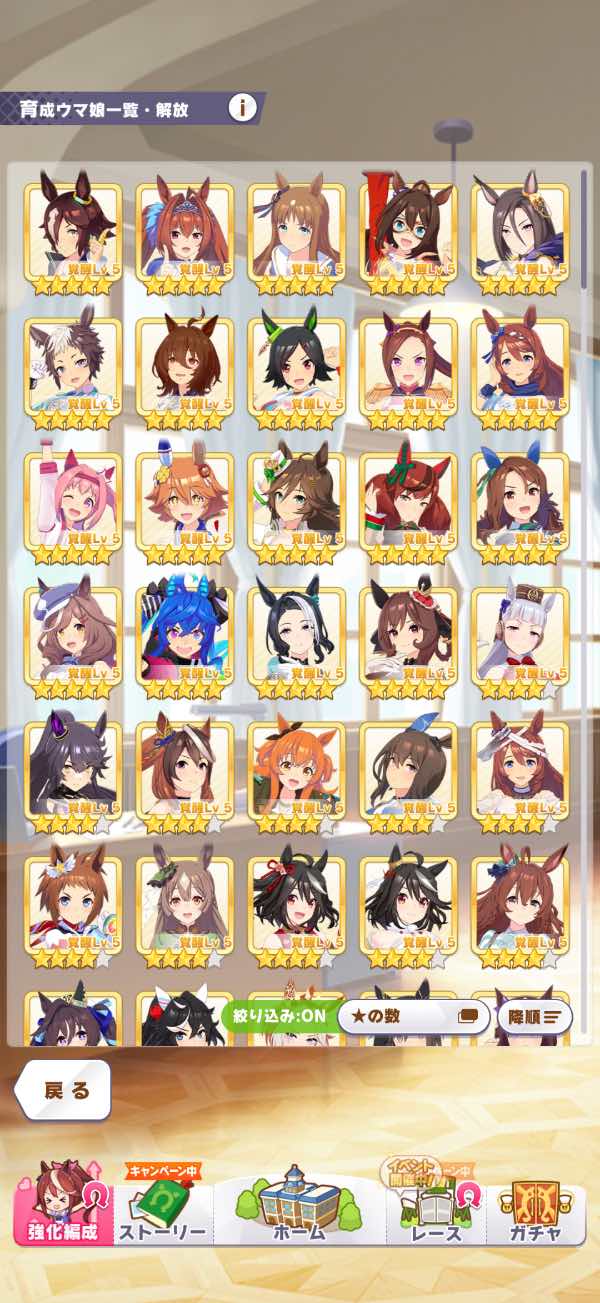600x1303 pixels.
Task: Open the white-haired character with flat cap
Action: 519,634
